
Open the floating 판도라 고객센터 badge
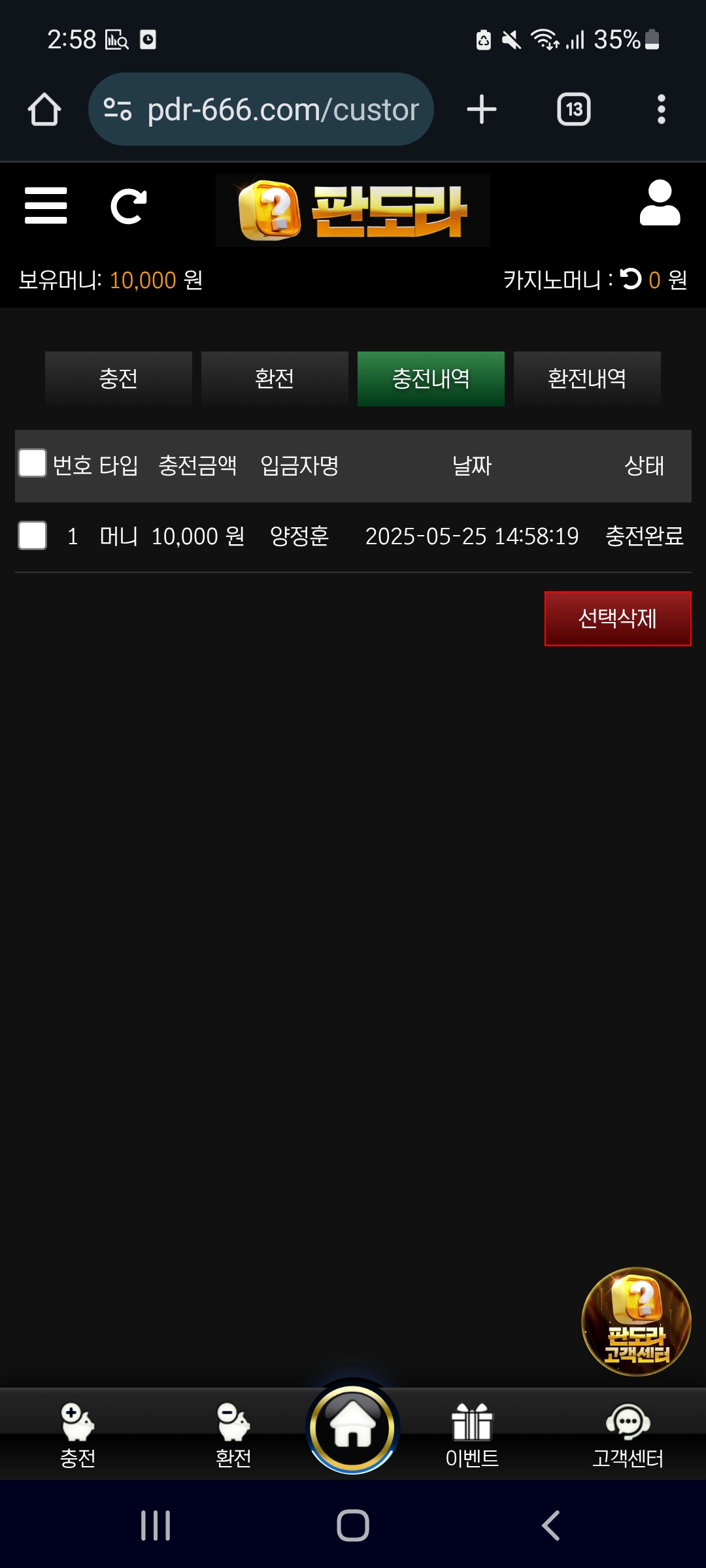636,1321
